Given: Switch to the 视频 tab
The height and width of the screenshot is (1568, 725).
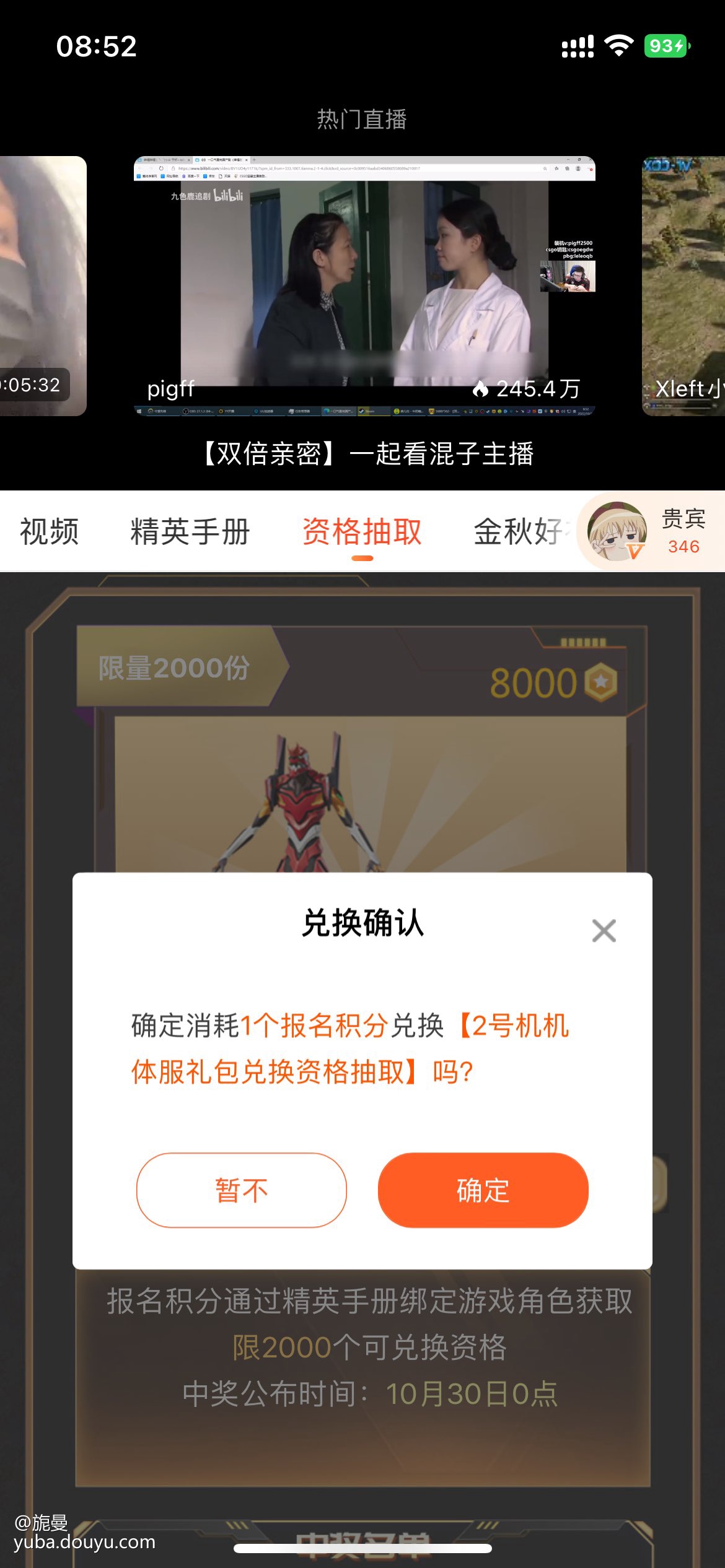Looking at the screenshot, I should pos(50,531).
